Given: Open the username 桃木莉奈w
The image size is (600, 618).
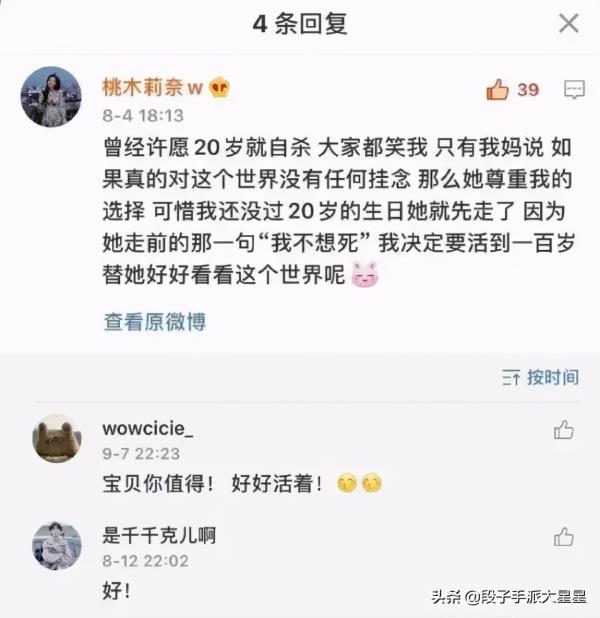Looking at the screenshot, I should [x=153, y=87].
